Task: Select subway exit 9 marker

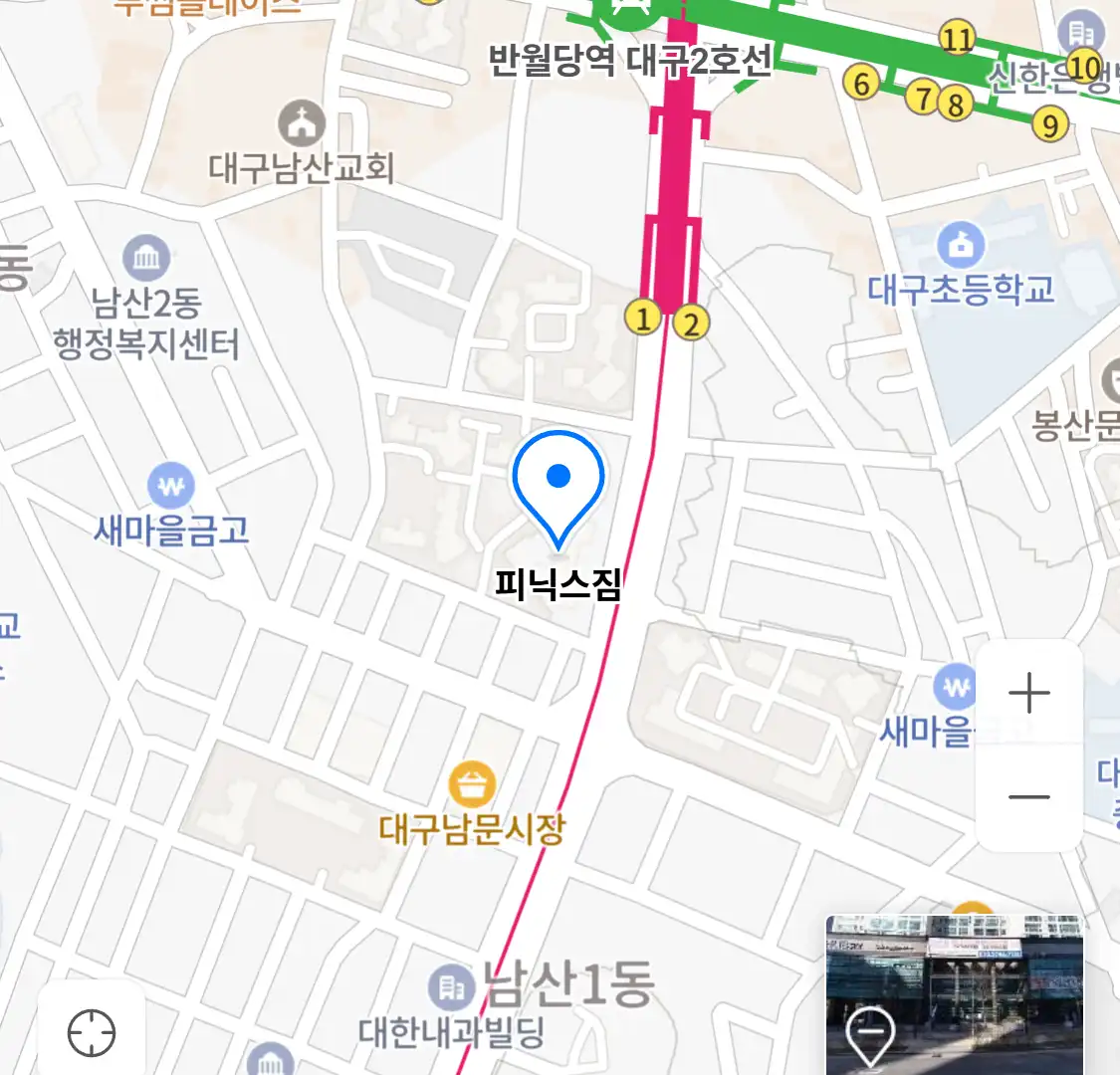Action: pos(1049,124)
